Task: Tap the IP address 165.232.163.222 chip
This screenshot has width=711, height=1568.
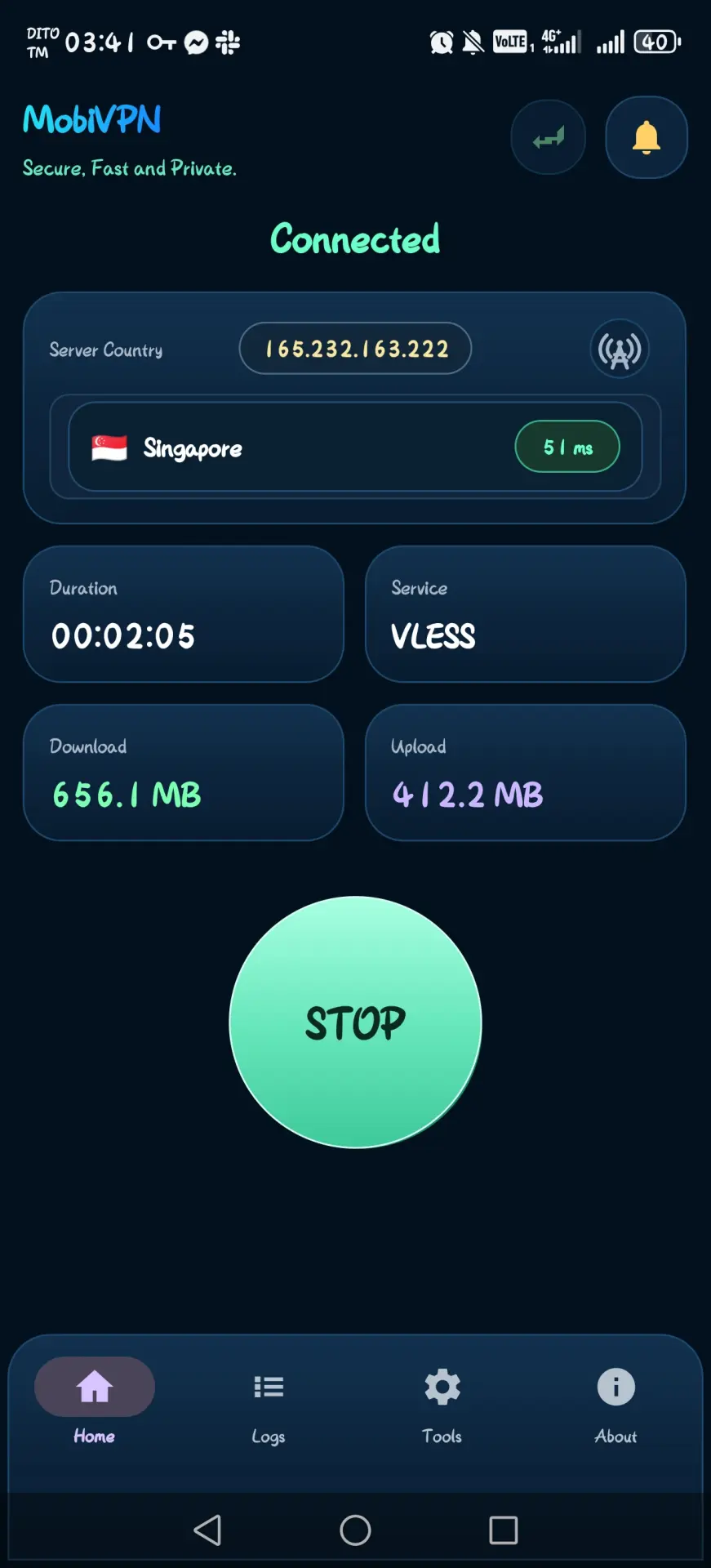Action: (355, 349)
